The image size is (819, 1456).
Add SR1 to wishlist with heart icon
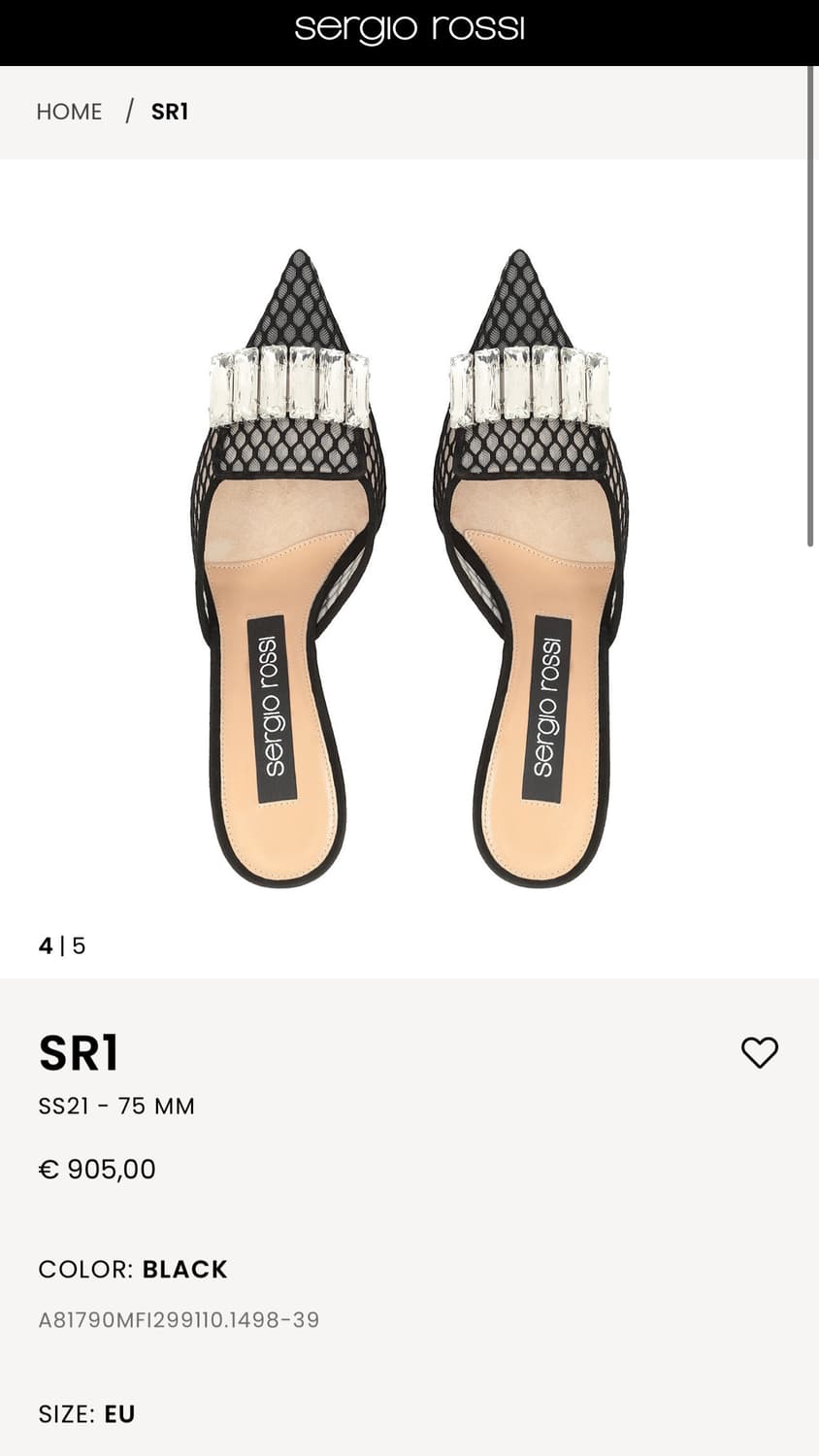759,1052
